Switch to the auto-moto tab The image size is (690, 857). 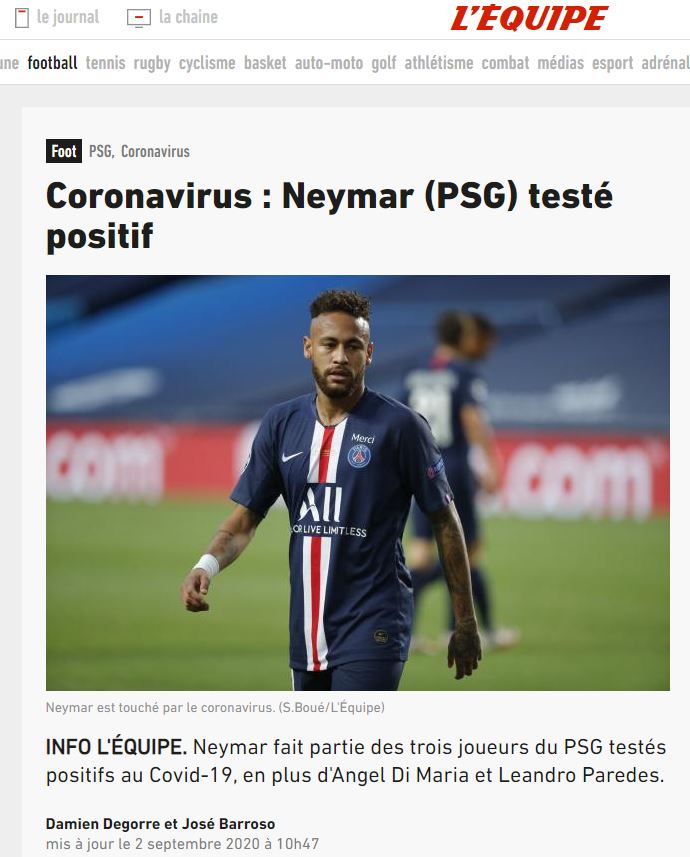pyautogui.click(x=329, y=63)
